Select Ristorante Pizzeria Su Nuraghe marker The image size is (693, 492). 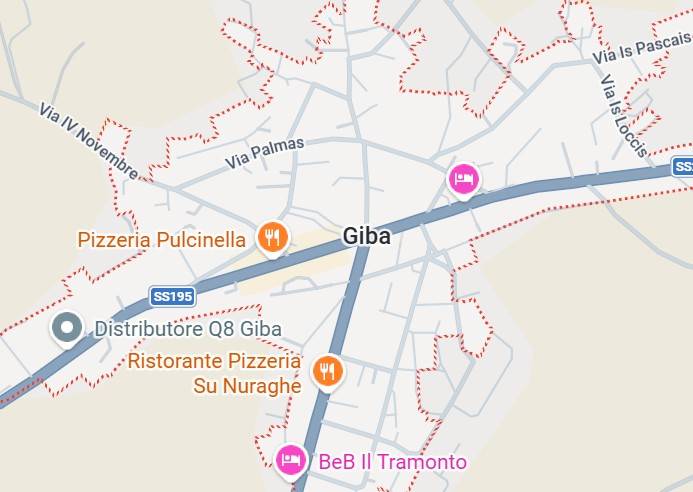[326, 371]
